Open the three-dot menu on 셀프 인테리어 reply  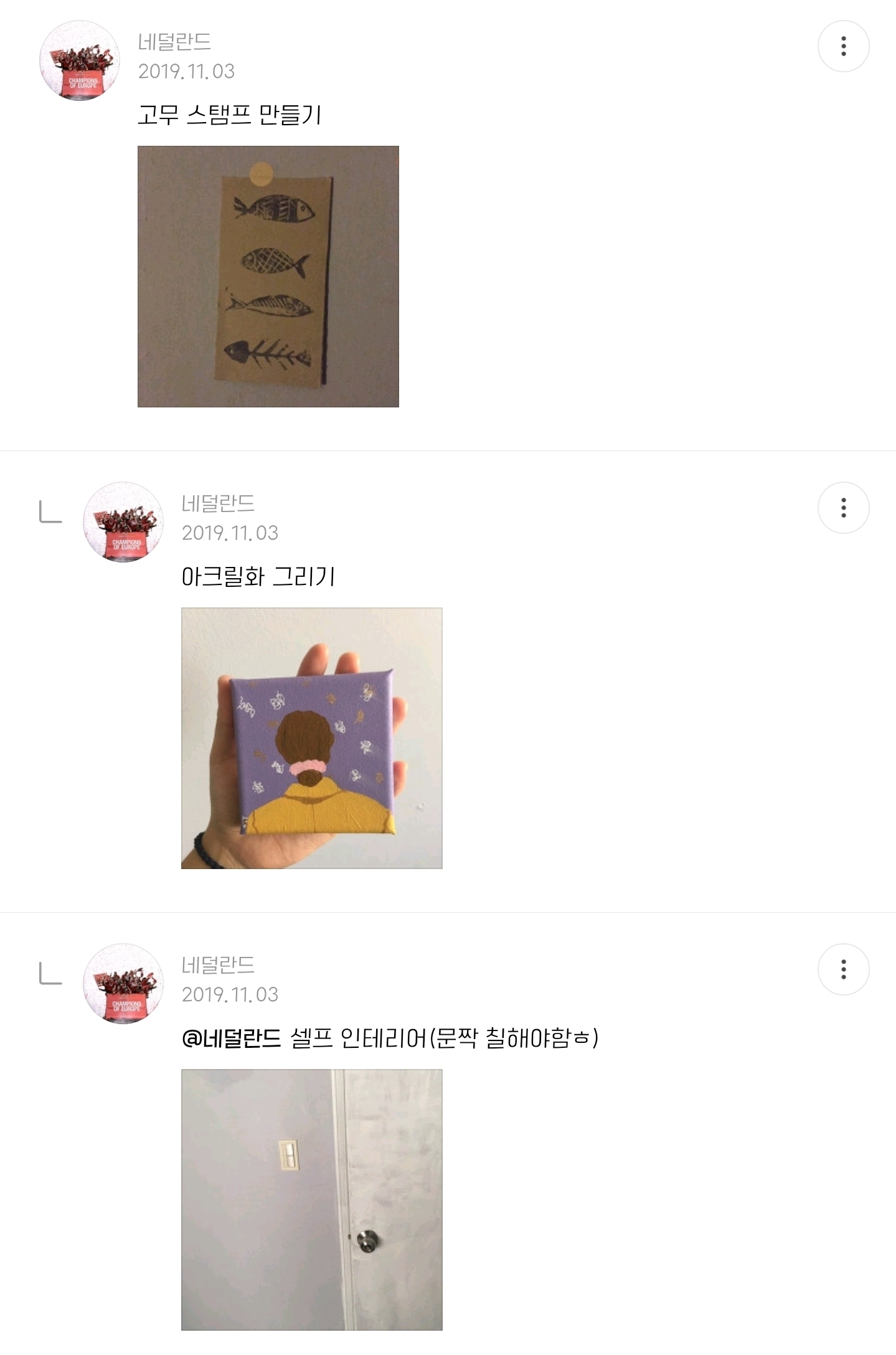click(843, 969)
